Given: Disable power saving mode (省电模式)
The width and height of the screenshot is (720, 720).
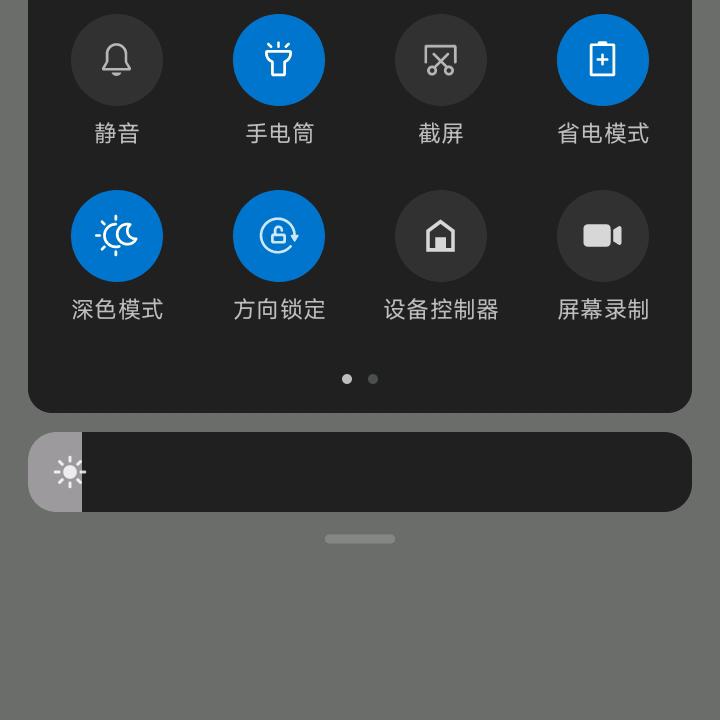Looking at the screenshot, I should tap(603, 60).
